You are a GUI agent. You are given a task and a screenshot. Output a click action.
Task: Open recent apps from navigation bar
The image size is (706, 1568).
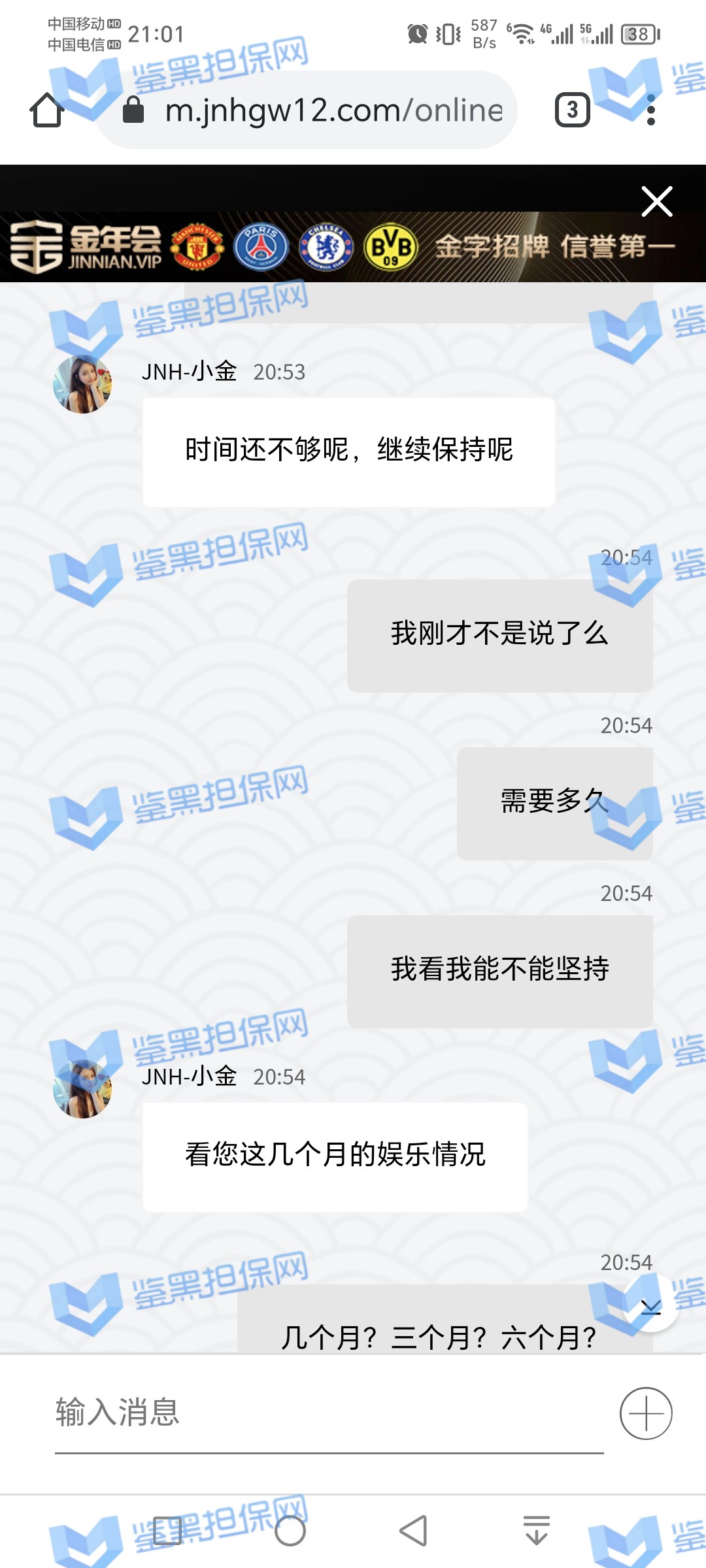pyautogui.click(x=167, y=1530)
